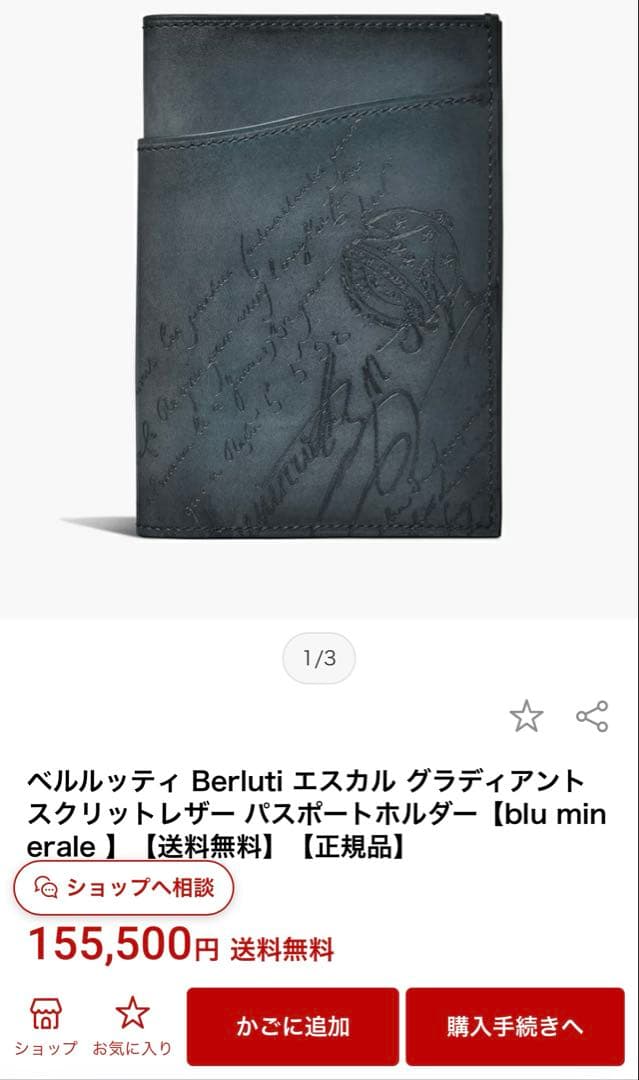Viewport: 639px width, 1080px height.
Task: Open the passport holder product image
Action: point(318,290)
